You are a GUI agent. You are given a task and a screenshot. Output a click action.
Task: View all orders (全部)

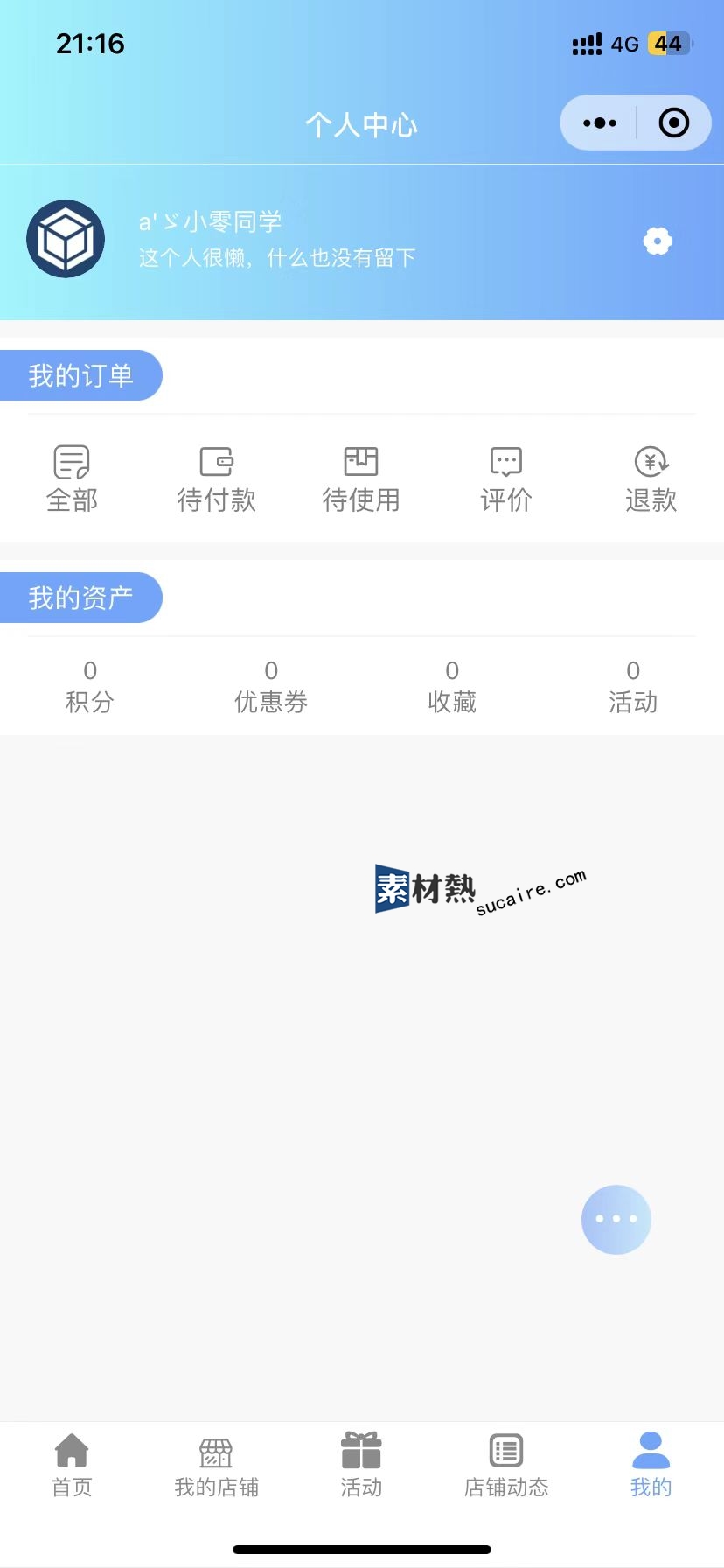tap(72, 479)
